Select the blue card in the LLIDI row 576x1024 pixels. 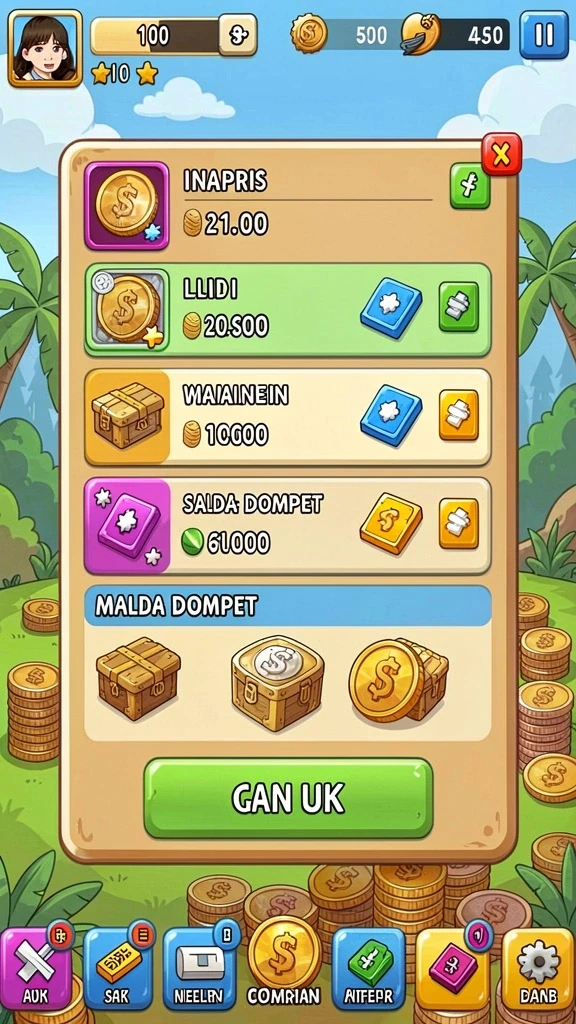point(391,308)
